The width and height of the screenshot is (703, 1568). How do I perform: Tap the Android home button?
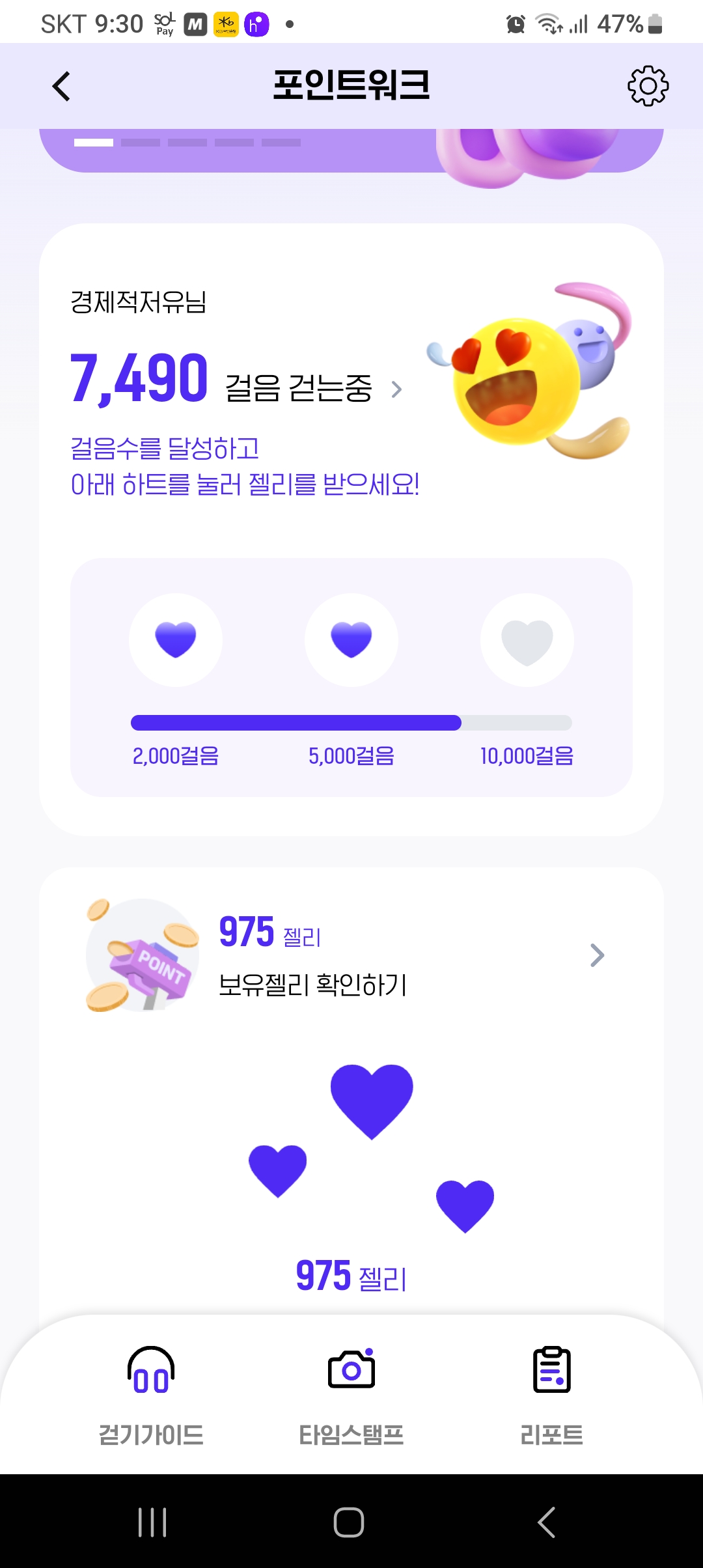pos(349,1522)
